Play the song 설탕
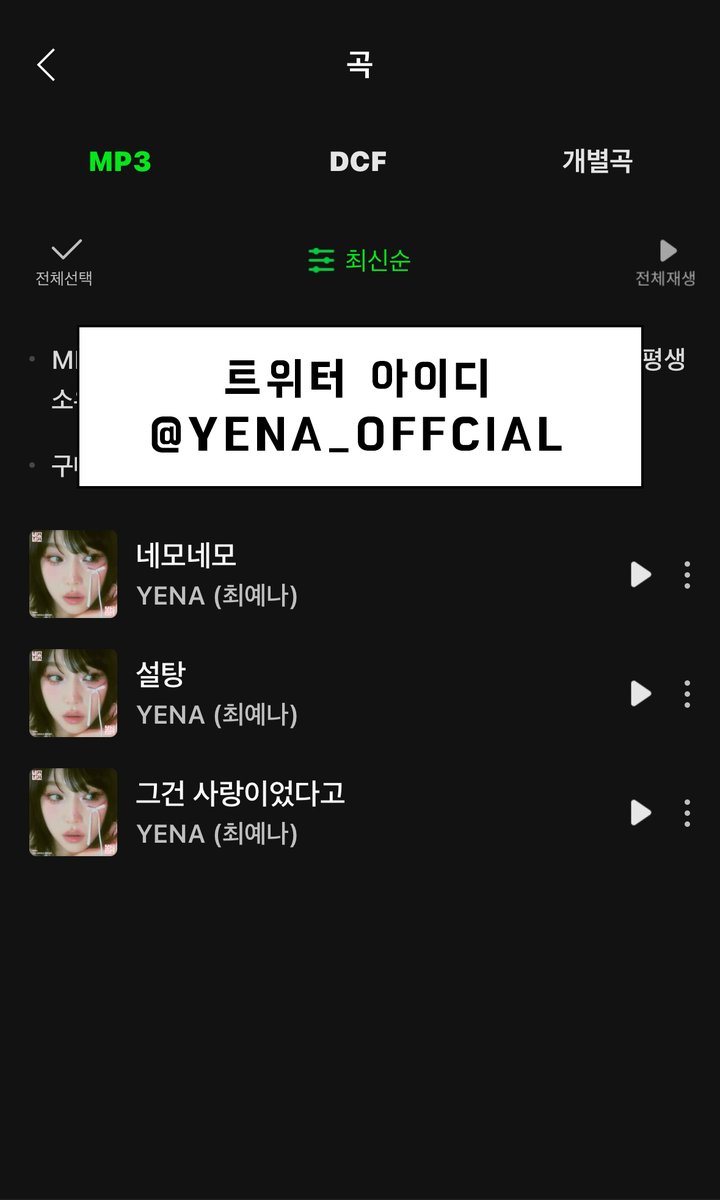The image size is (720, 1200). (x=641, y=693)
